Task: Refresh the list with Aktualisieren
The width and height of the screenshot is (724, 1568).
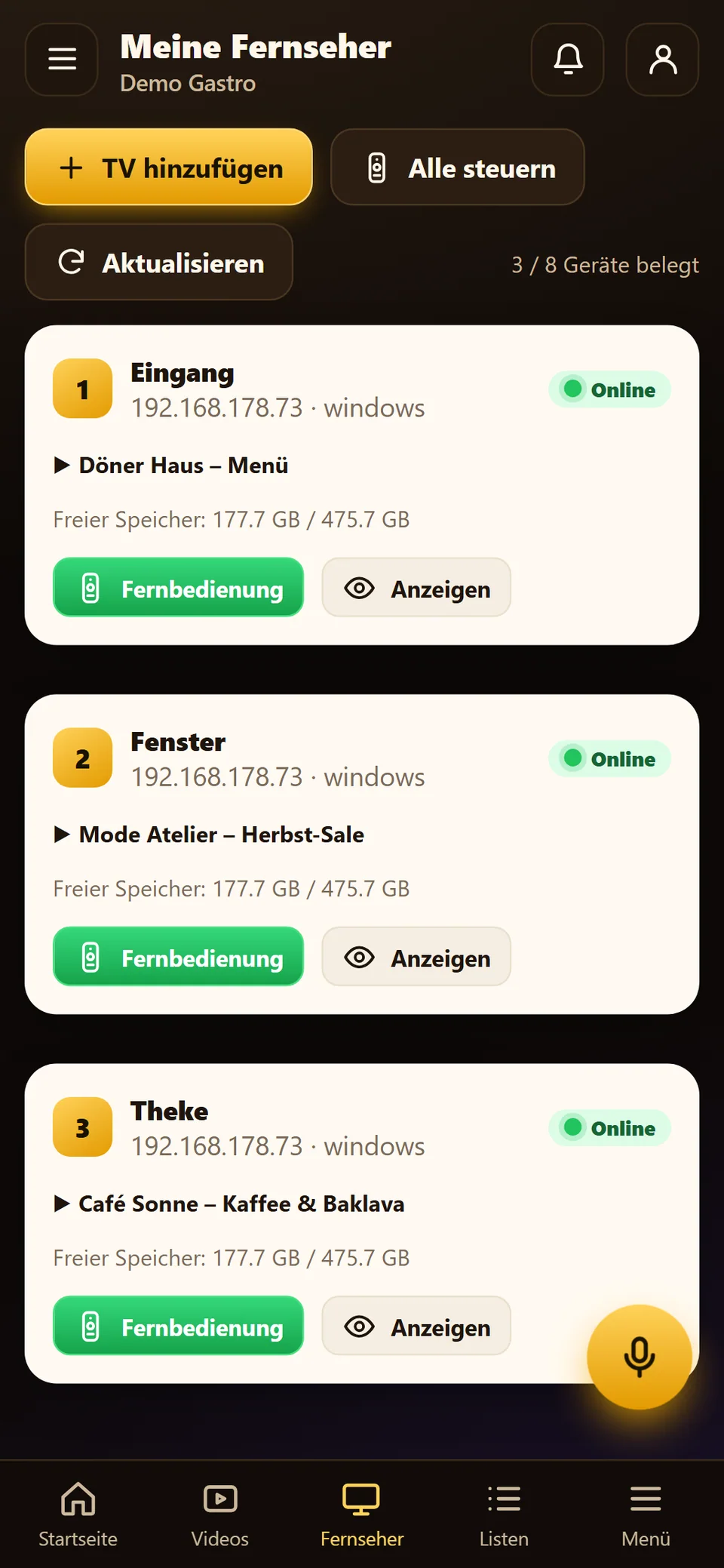Action: point(159,262)
